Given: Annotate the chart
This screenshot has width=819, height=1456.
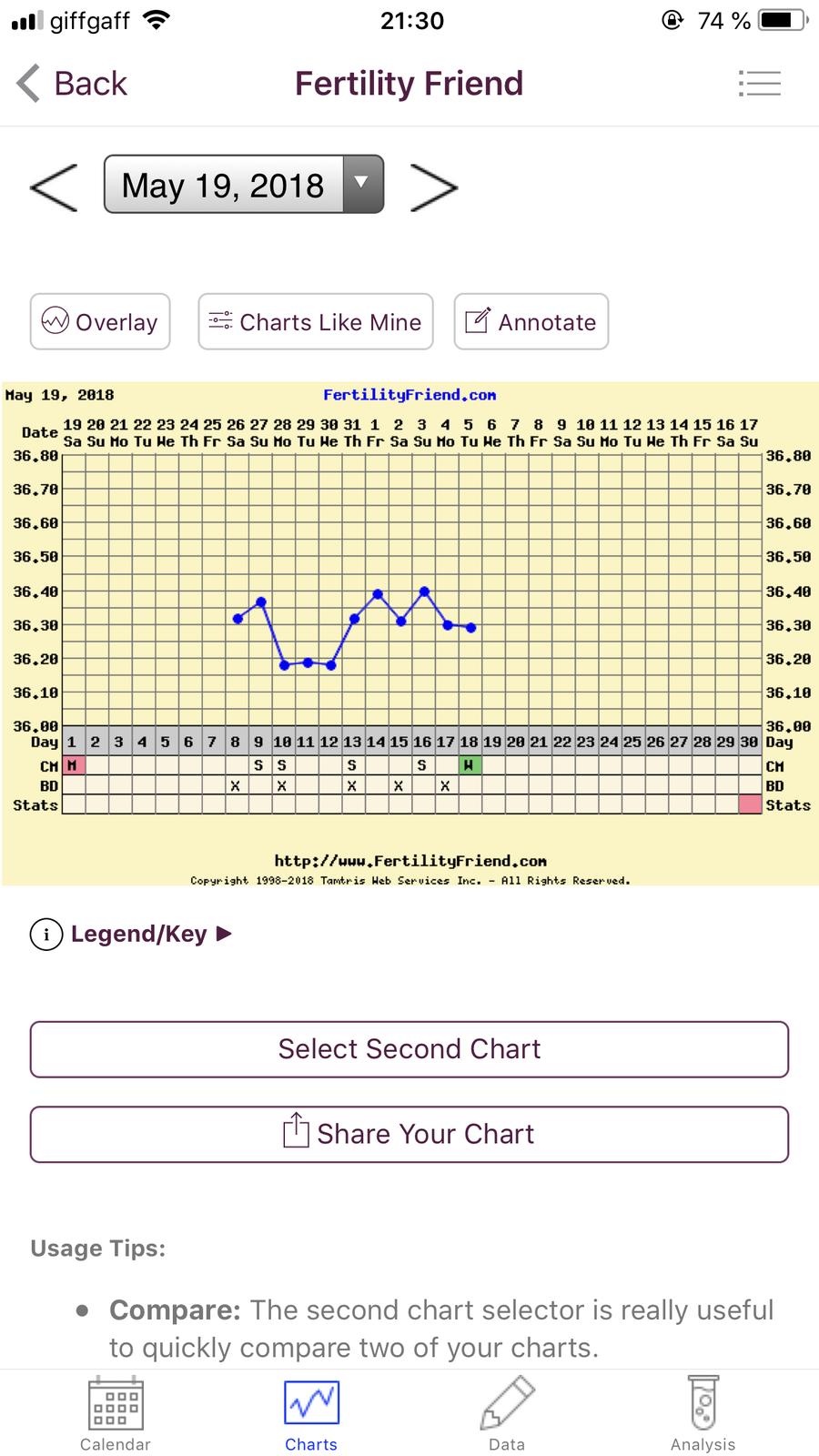Looking at the screenshot, I should coord(531,321).
